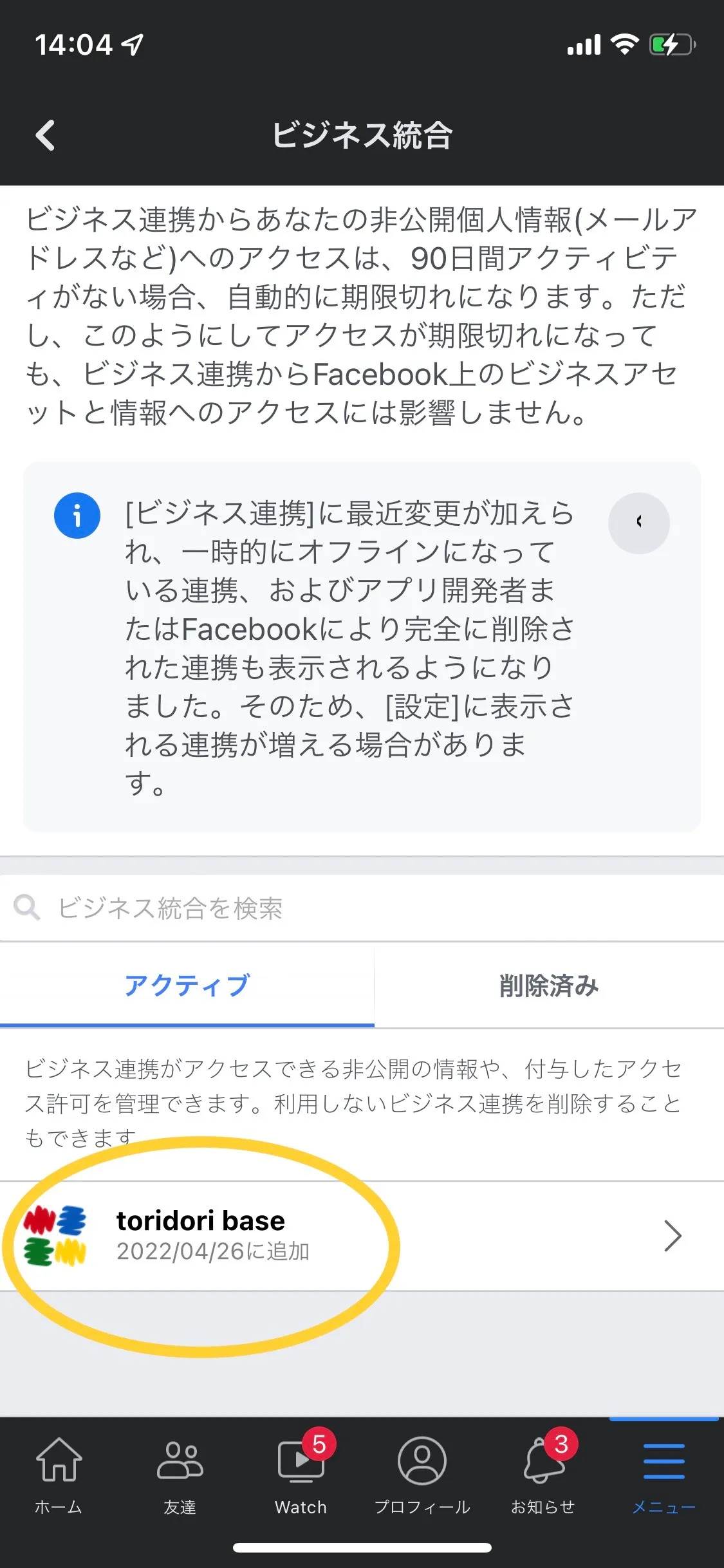724x1568 pixels.
Task: Click the blue info icon in notice box
Action: 77,515
